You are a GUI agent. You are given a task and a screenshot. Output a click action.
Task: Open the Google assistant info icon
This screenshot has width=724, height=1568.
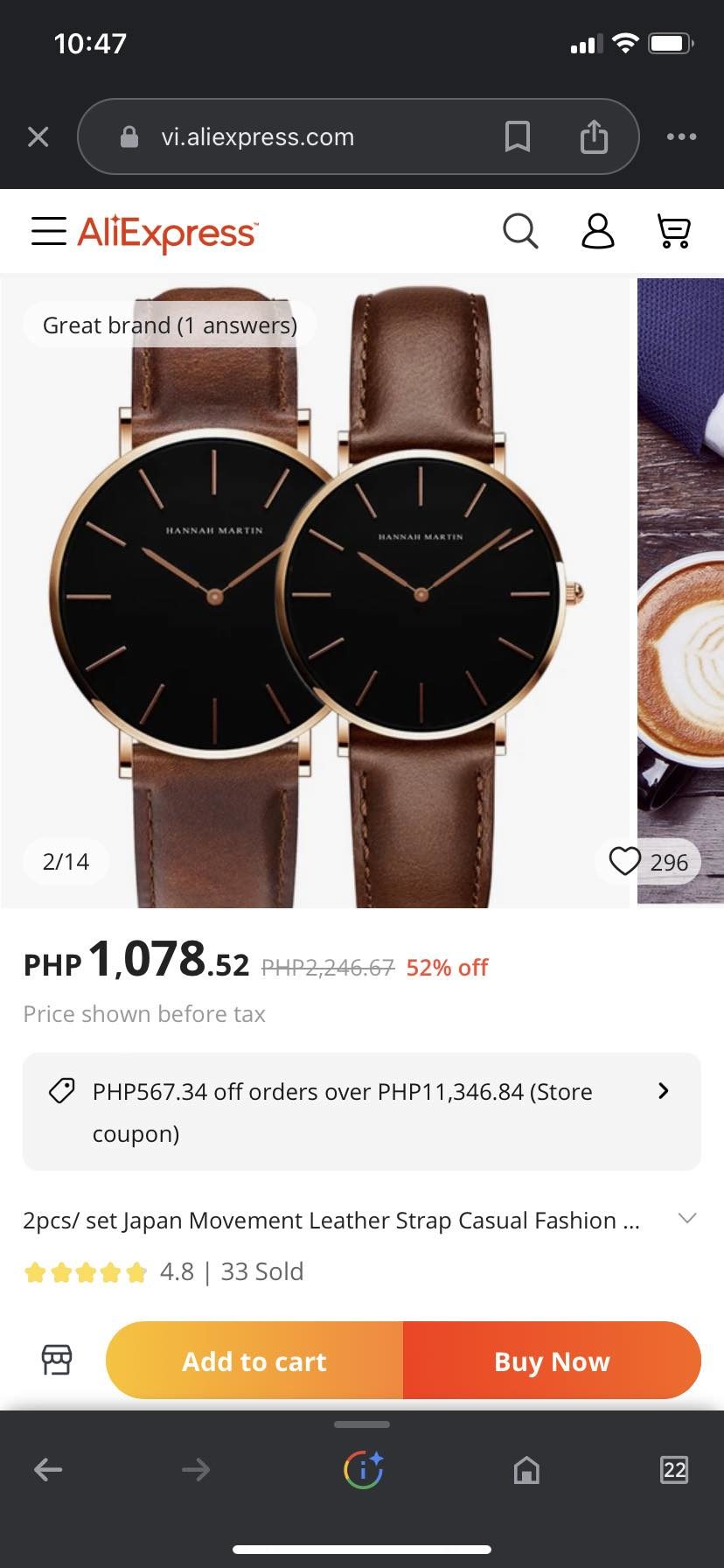pos(363,1469)
